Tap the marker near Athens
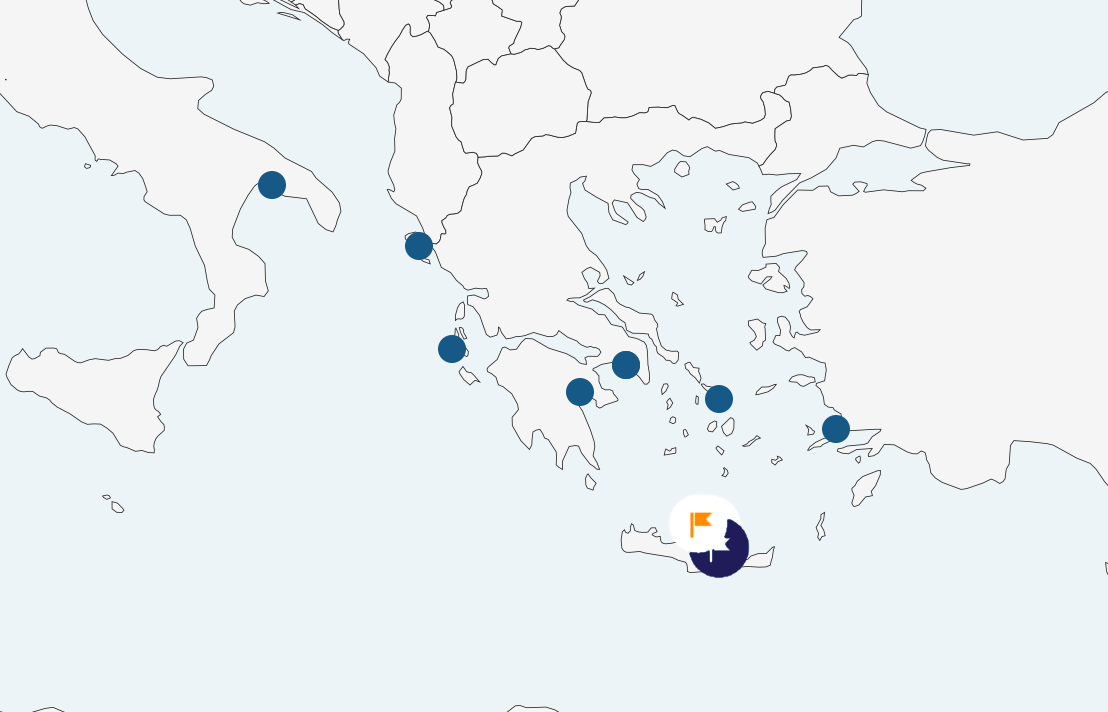Viewport: 1108px width, 712px height. coord(626,365)
